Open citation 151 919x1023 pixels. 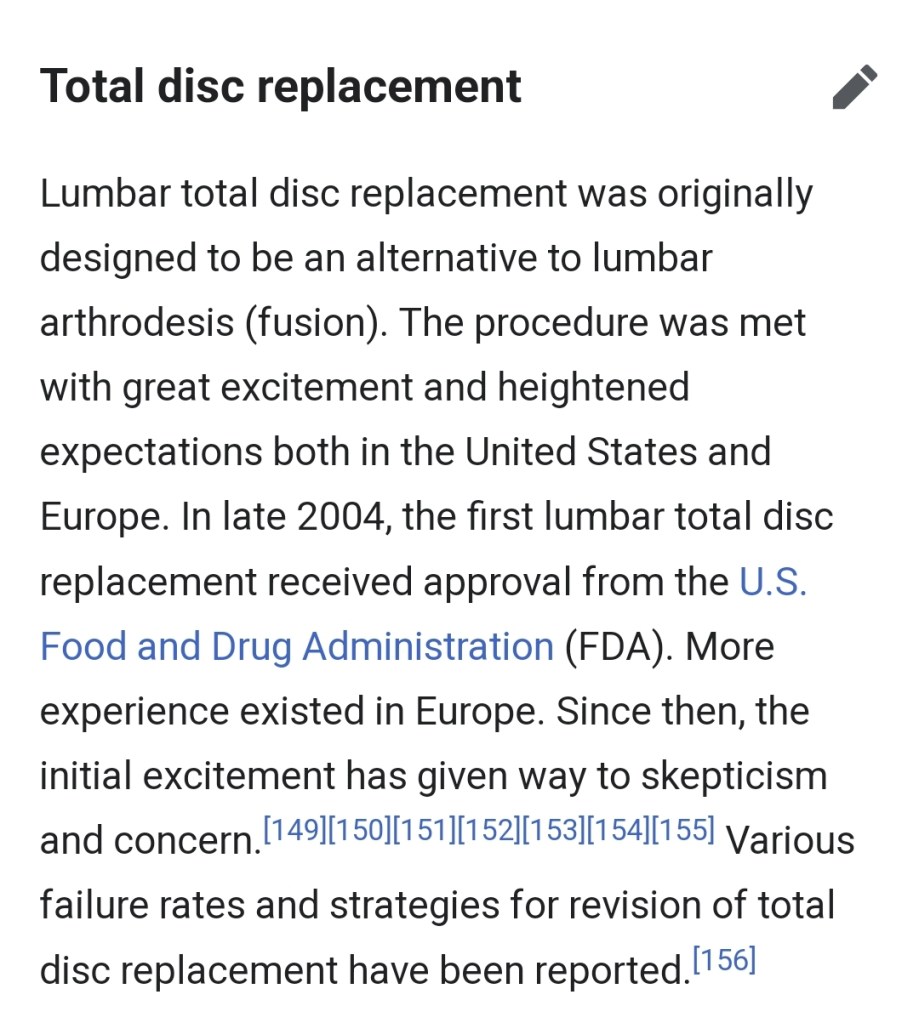click(423, 829)
